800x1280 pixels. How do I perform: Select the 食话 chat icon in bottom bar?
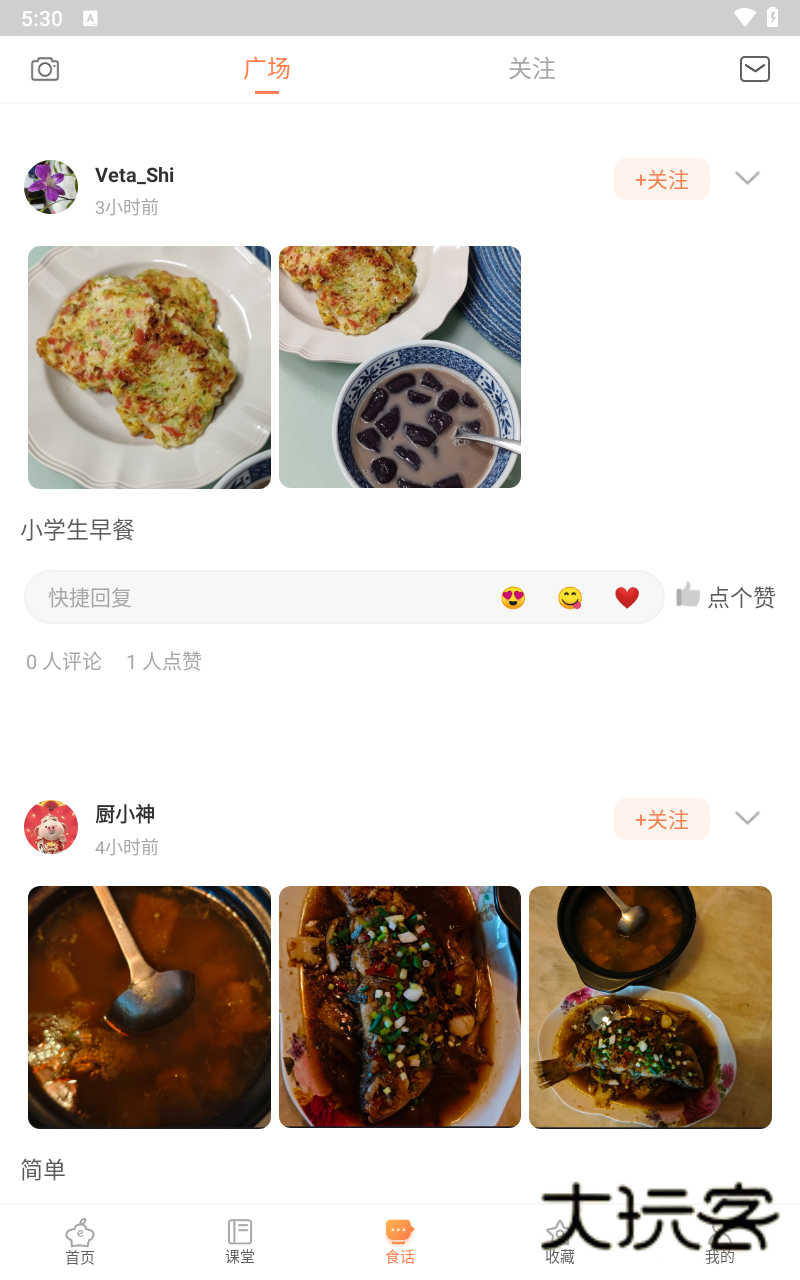coord(400,1238)
